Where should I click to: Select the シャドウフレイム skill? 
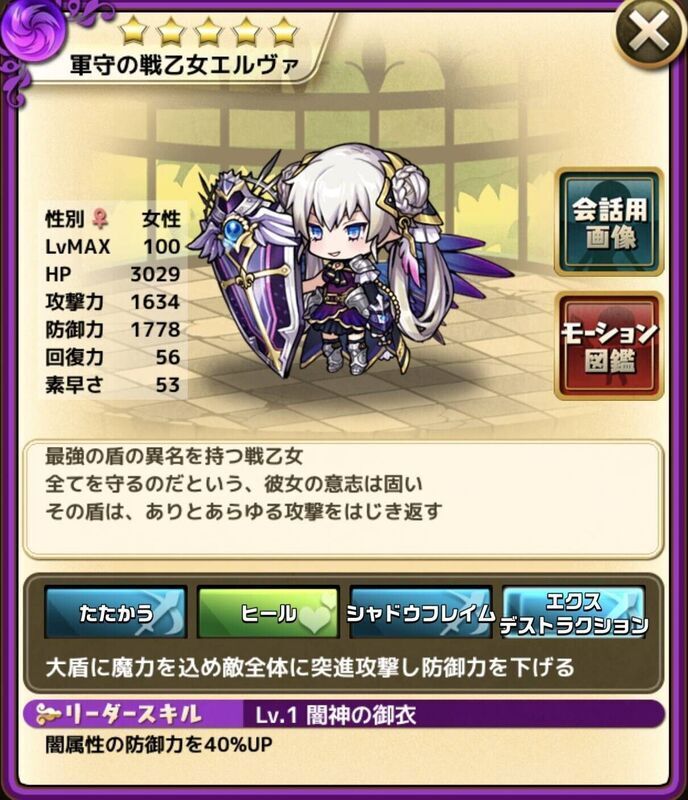point(420,613)
